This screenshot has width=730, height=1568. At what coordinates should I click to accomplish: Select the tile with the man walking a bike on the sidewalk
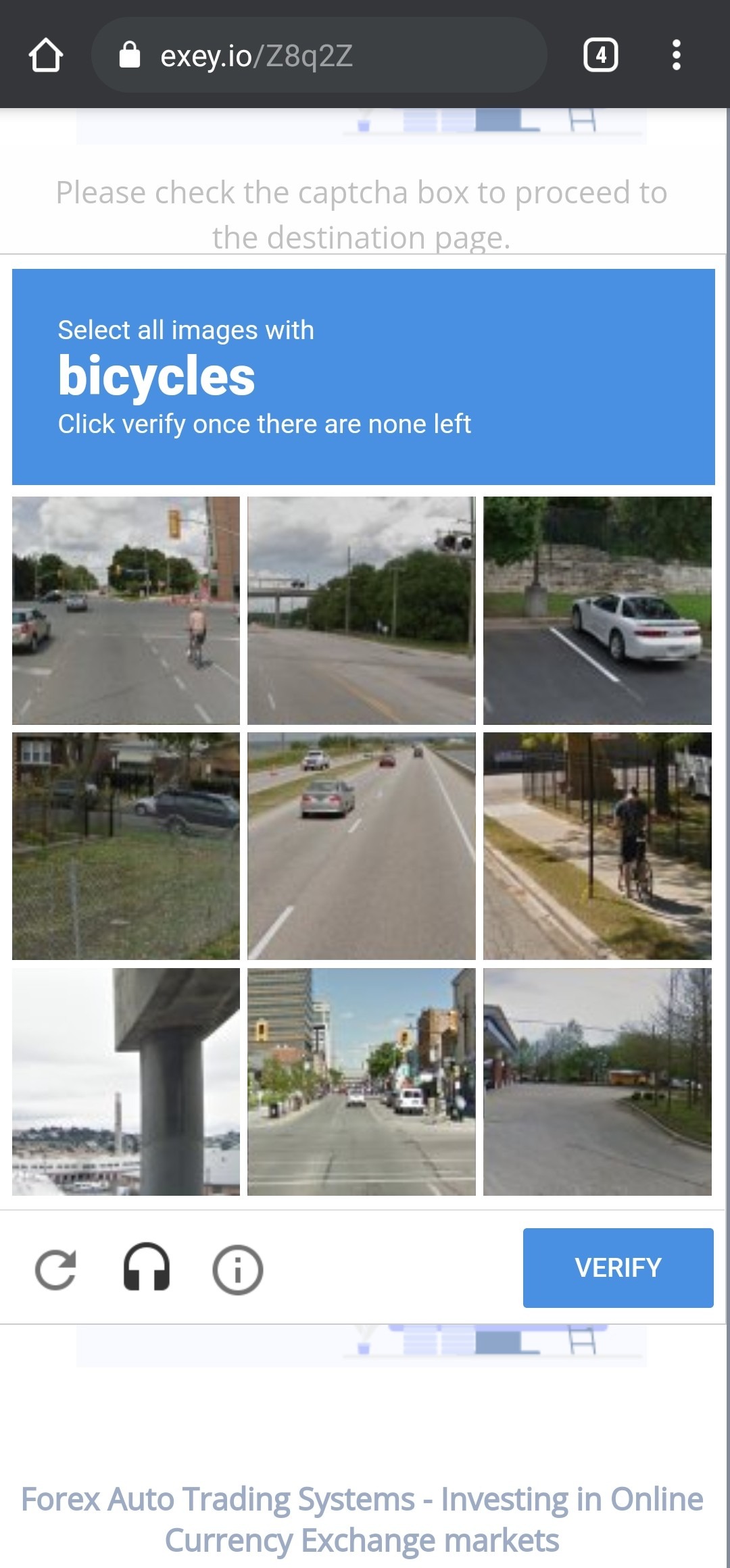click(597, 846)
